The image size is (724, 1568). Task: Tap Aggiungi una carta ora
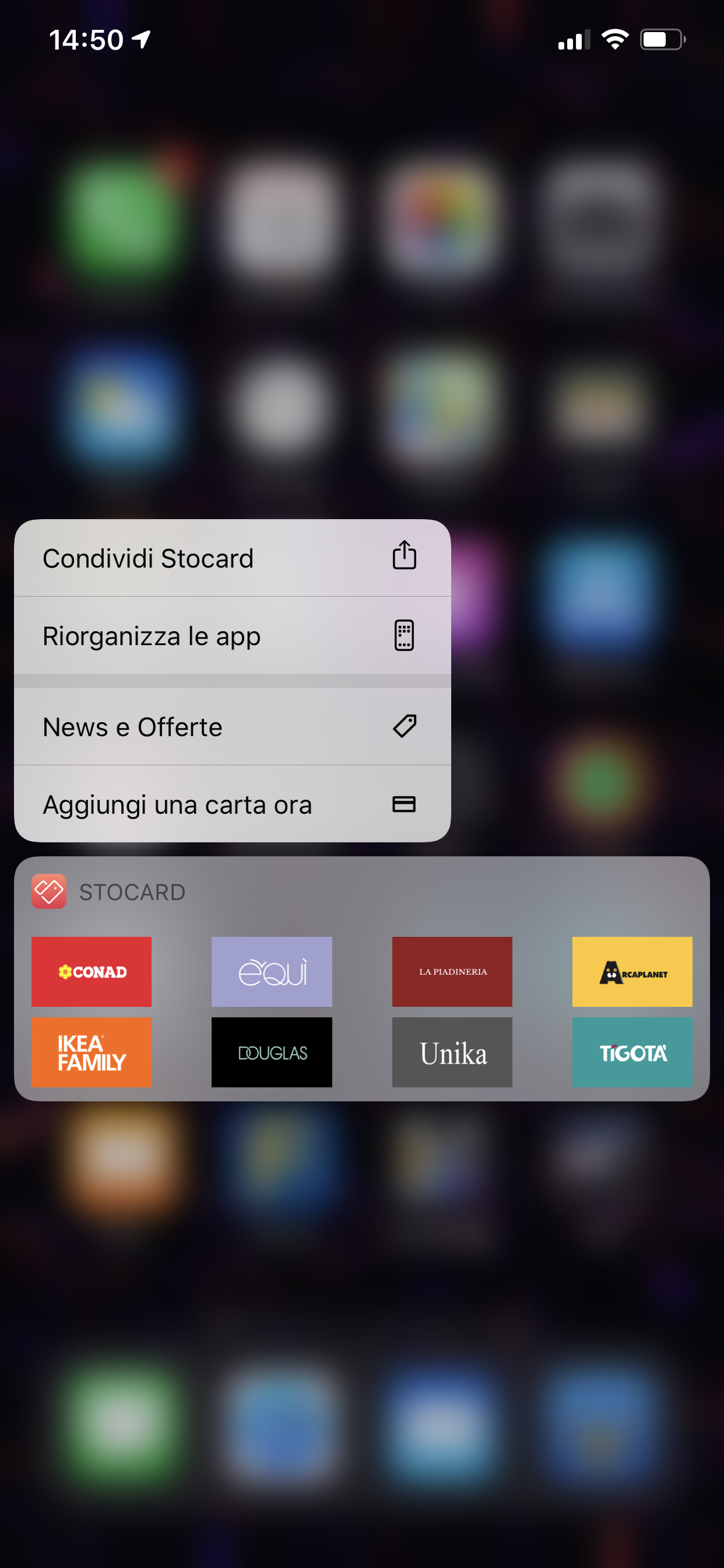tap(232, 803)
